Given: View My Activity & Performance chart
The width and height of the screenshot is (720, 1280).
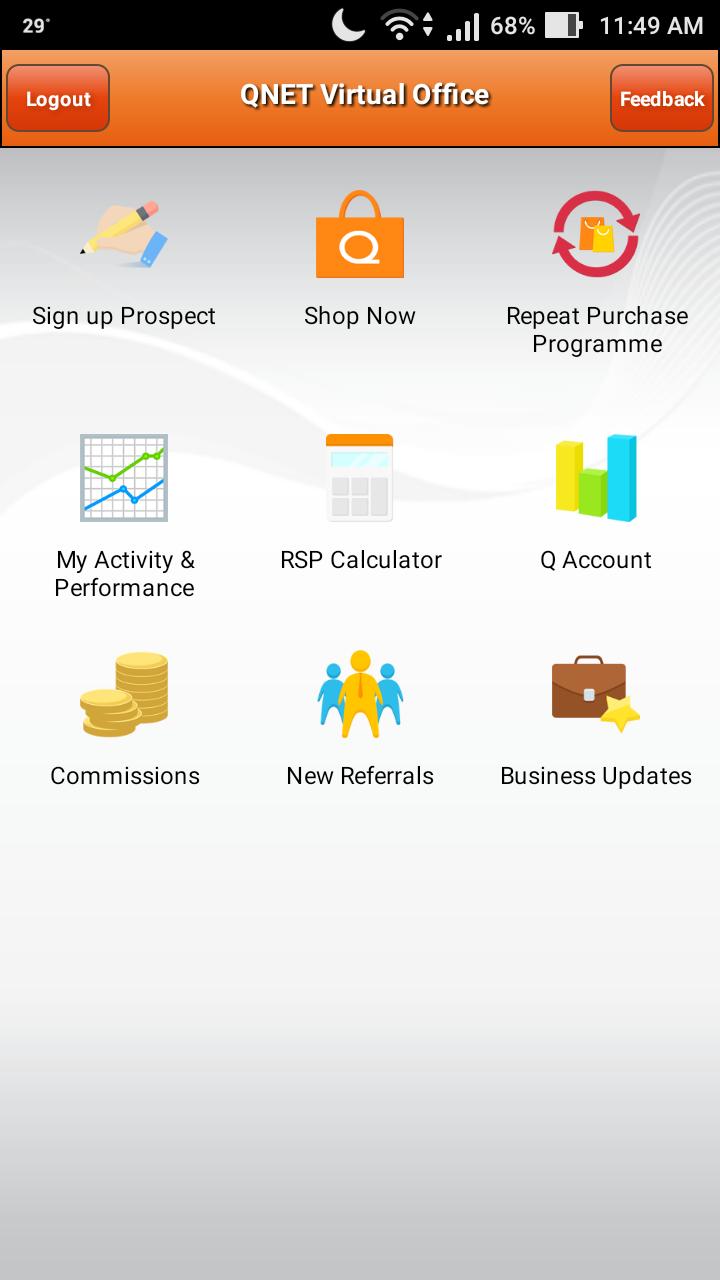Looking at the screenshot, I should (123, 477).
